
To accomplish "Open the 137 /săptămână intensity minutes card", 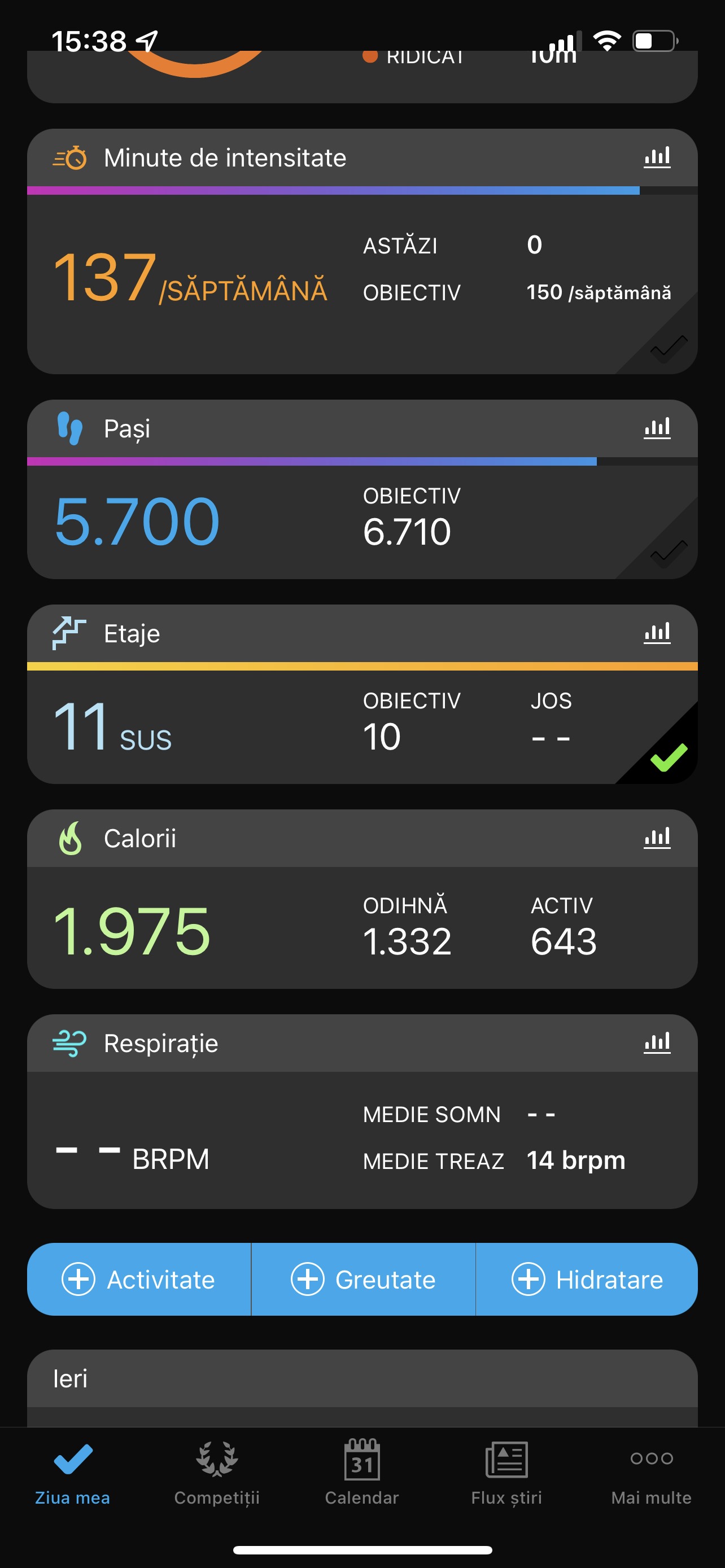I will (362, 251).
